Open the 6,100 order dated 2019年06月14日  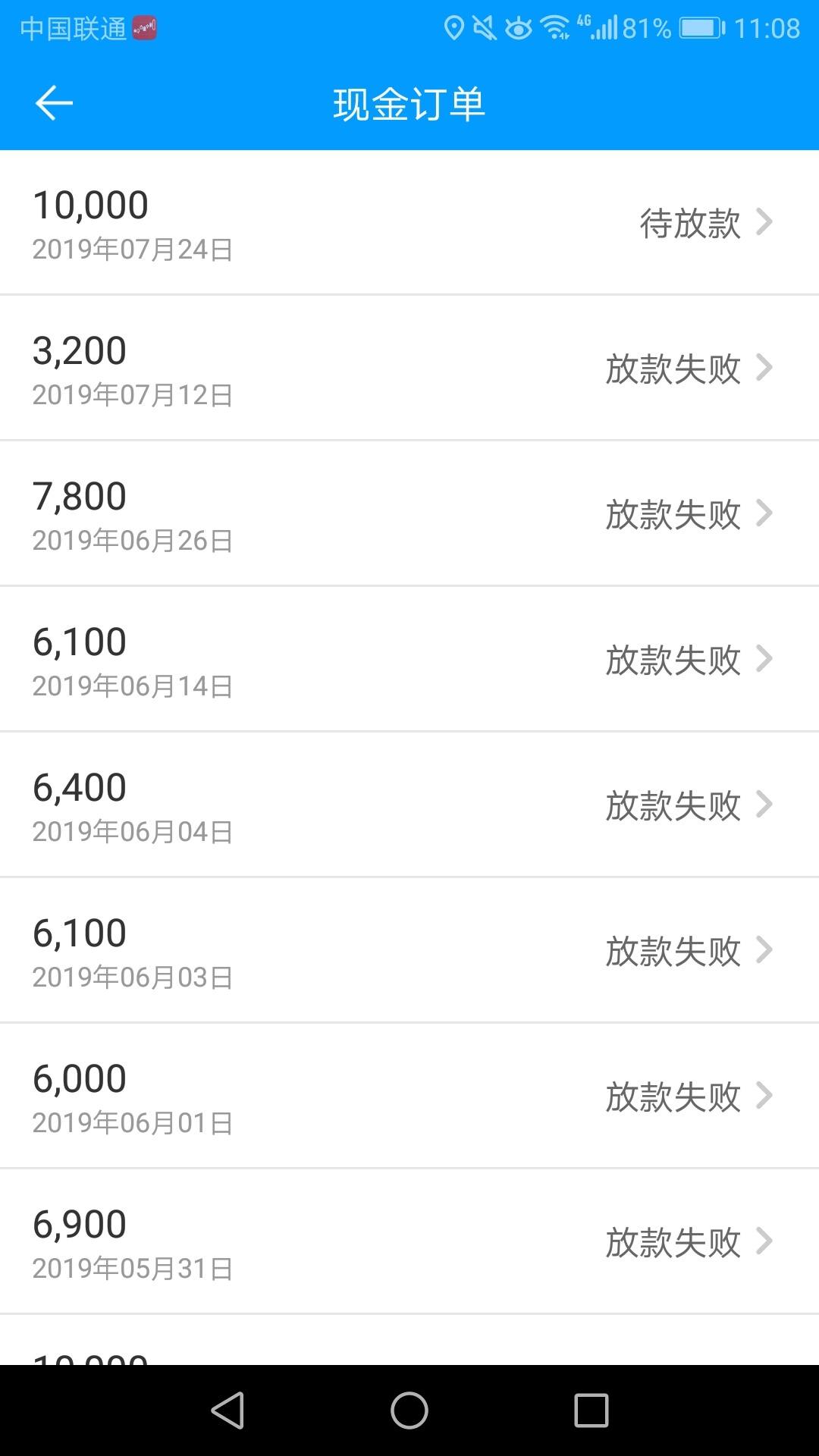point(409,659)
